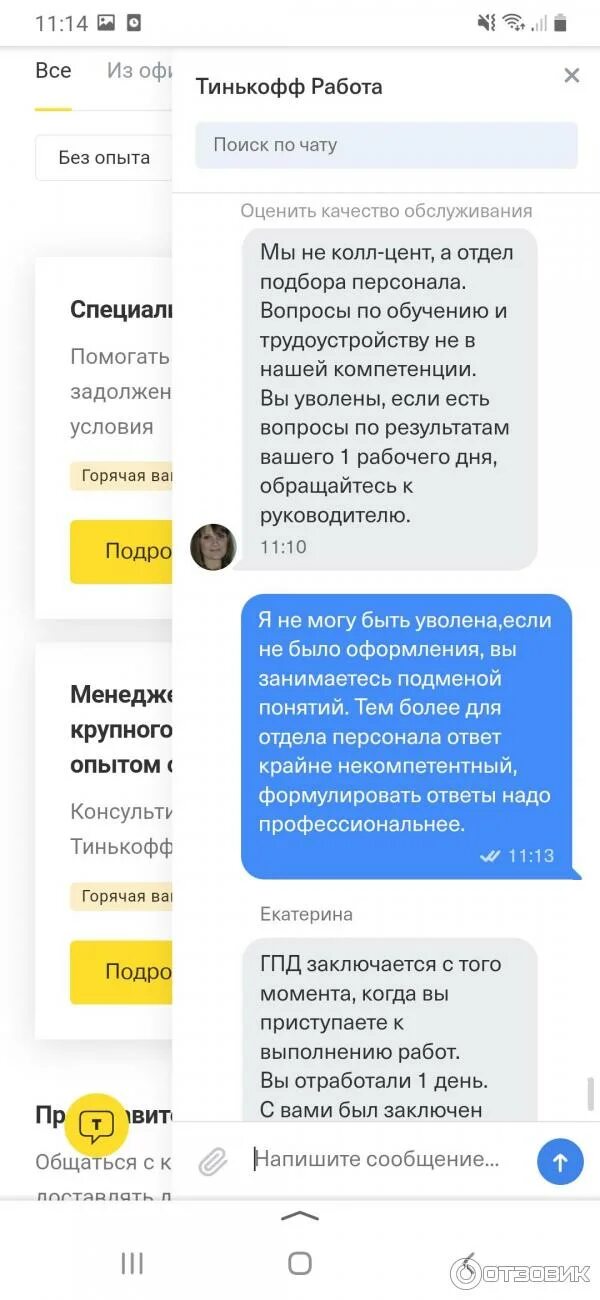Switch to the Все tab

[x=53, y=71]
